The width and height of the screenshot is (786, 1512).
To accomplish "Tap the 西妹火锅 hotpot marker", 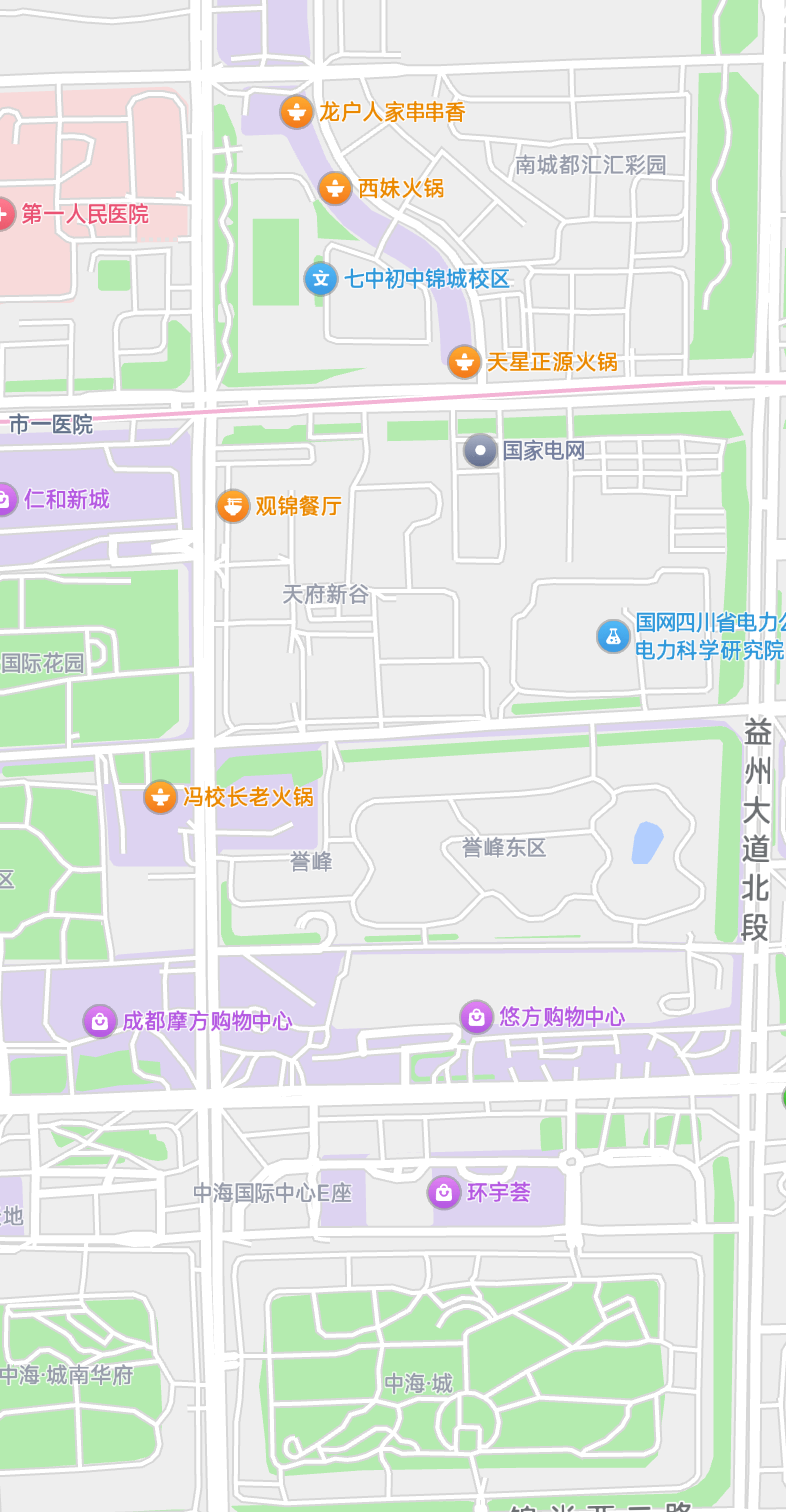I will click(335, 188).
